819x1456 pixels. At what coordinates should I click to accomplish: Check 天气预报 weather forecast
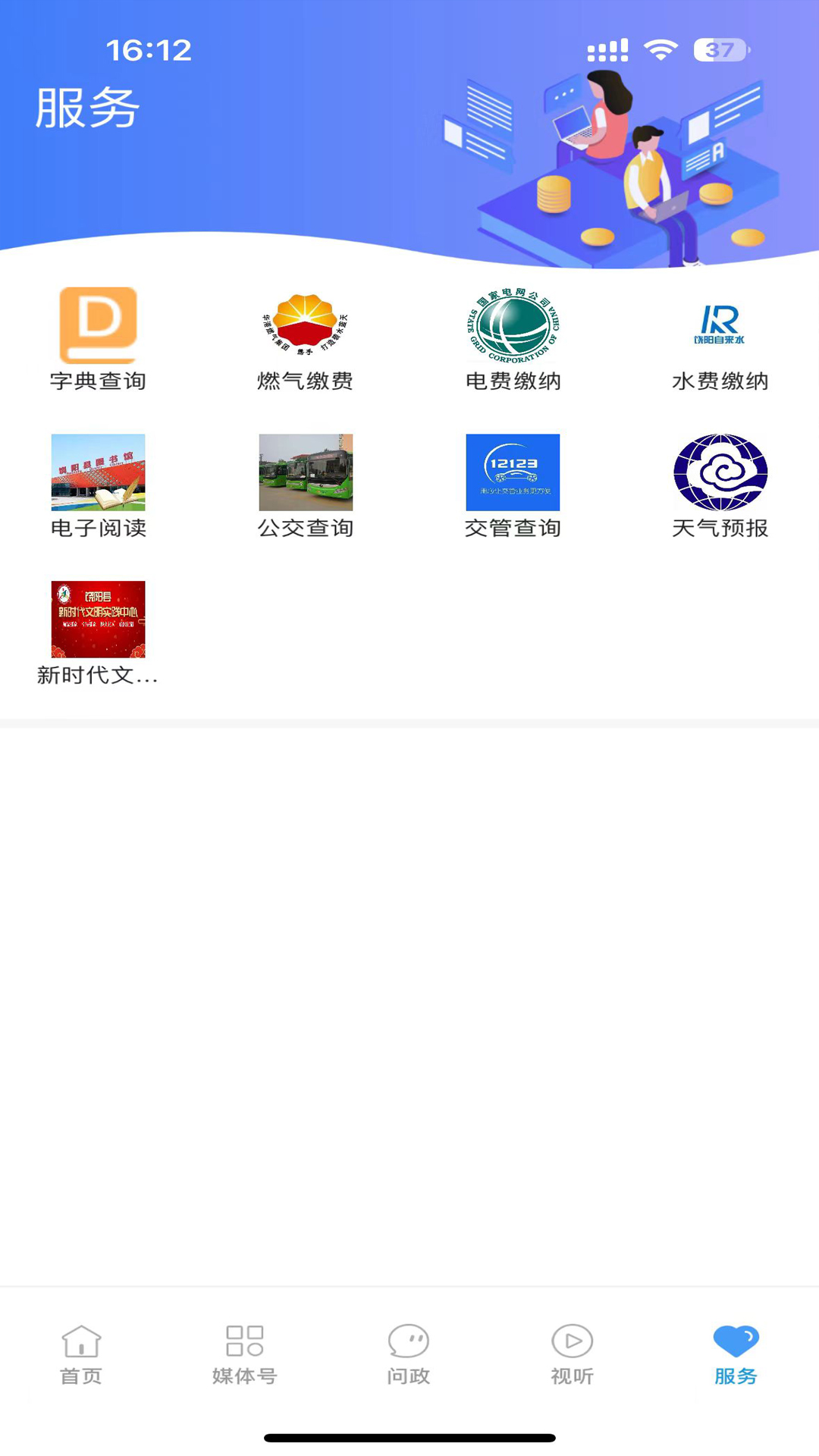coord(720,472)
